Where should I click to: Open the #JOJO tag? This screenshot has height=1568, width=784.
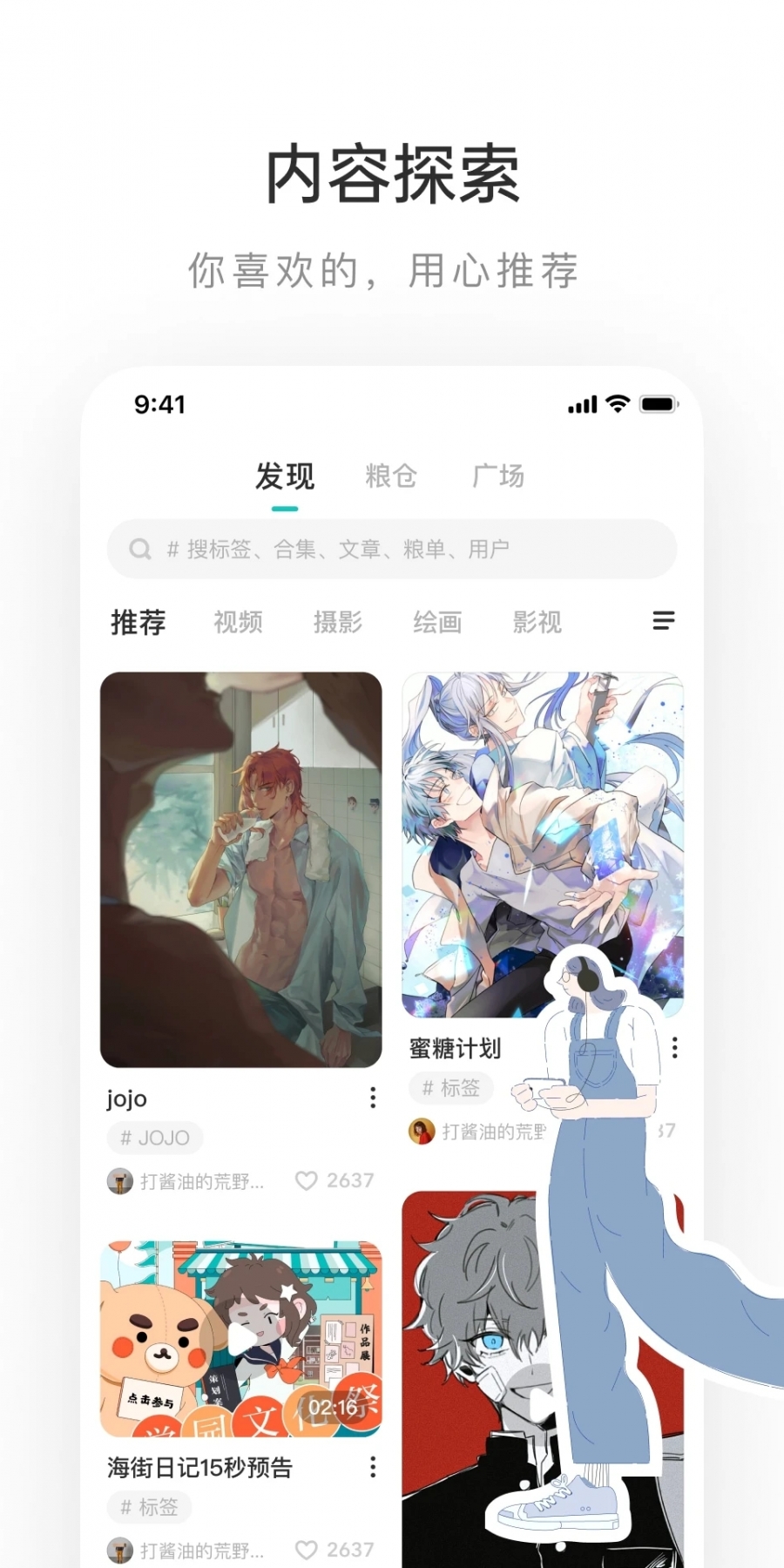click(x=154, y=1138)
